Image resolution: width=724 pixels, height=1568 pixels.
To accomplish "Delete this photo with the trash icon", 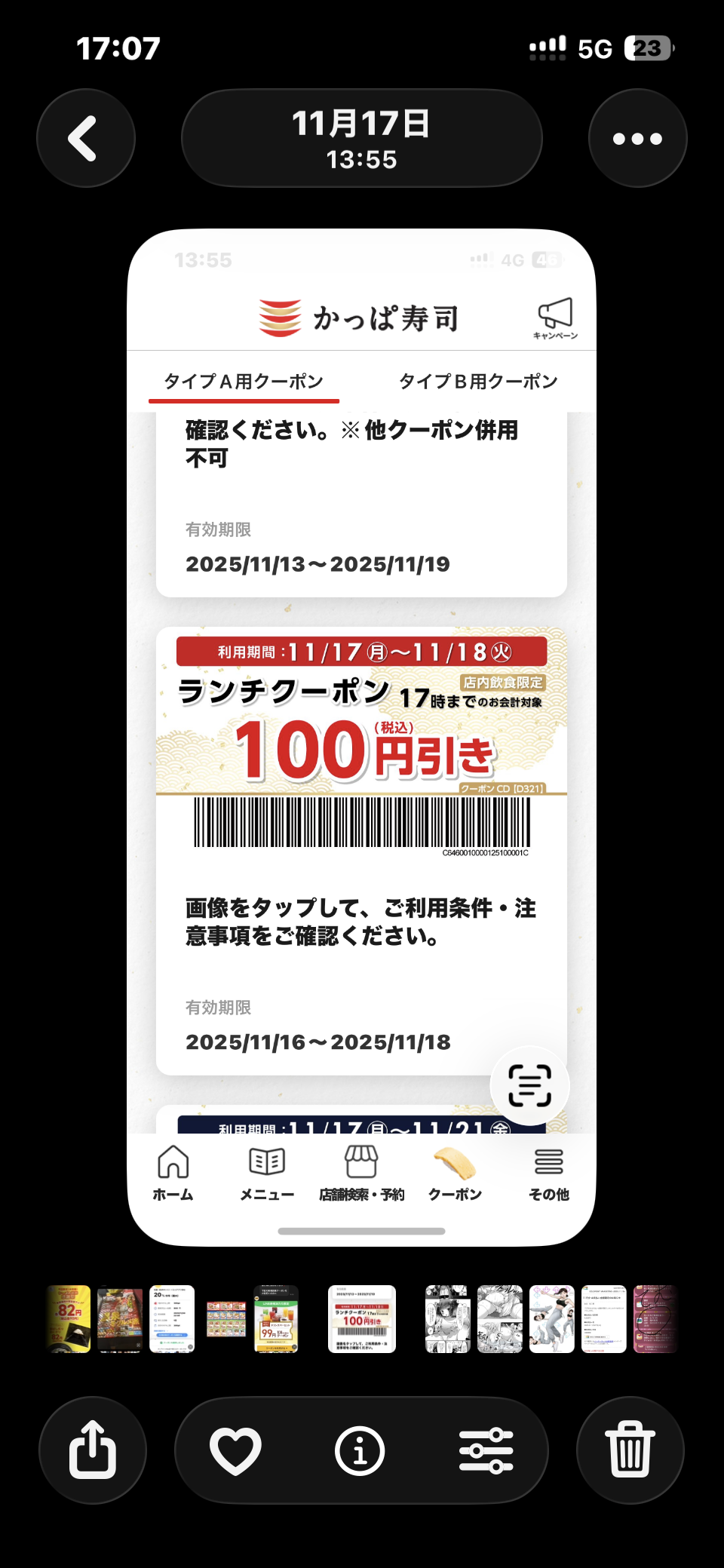I will (x=630, y=1450).
